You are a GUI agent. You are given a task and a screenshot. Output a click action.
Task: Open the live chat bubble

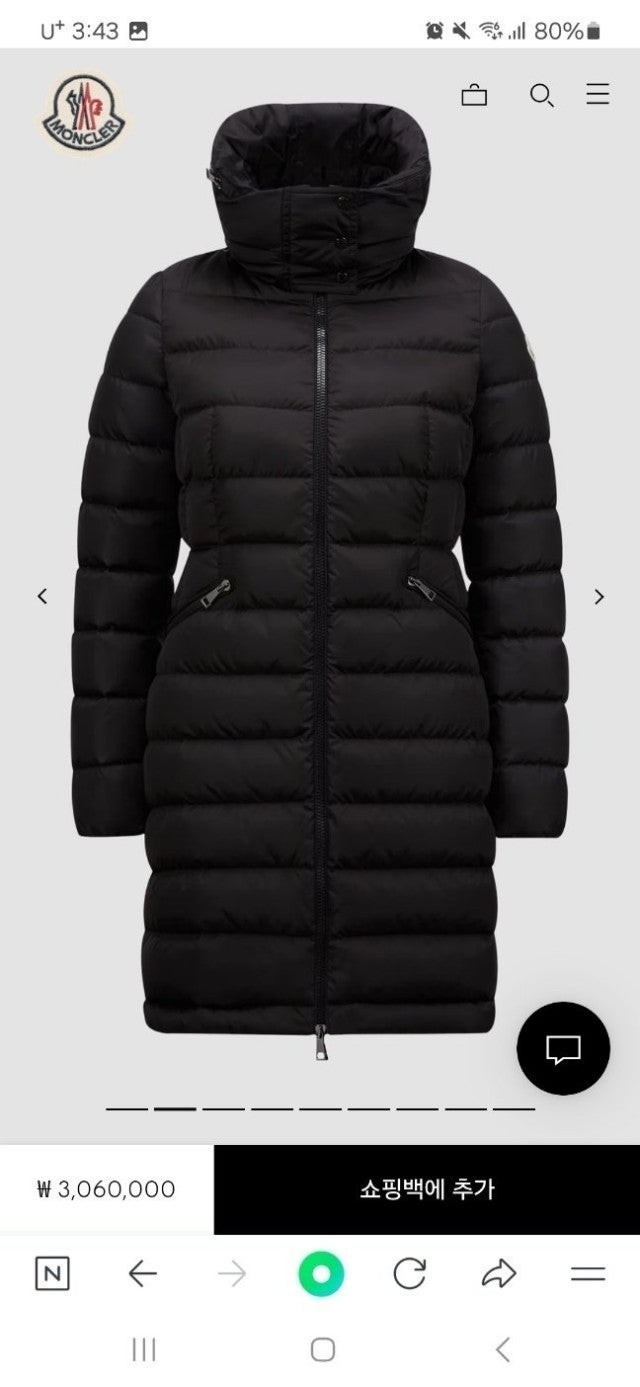click(x=563, y=1048)
